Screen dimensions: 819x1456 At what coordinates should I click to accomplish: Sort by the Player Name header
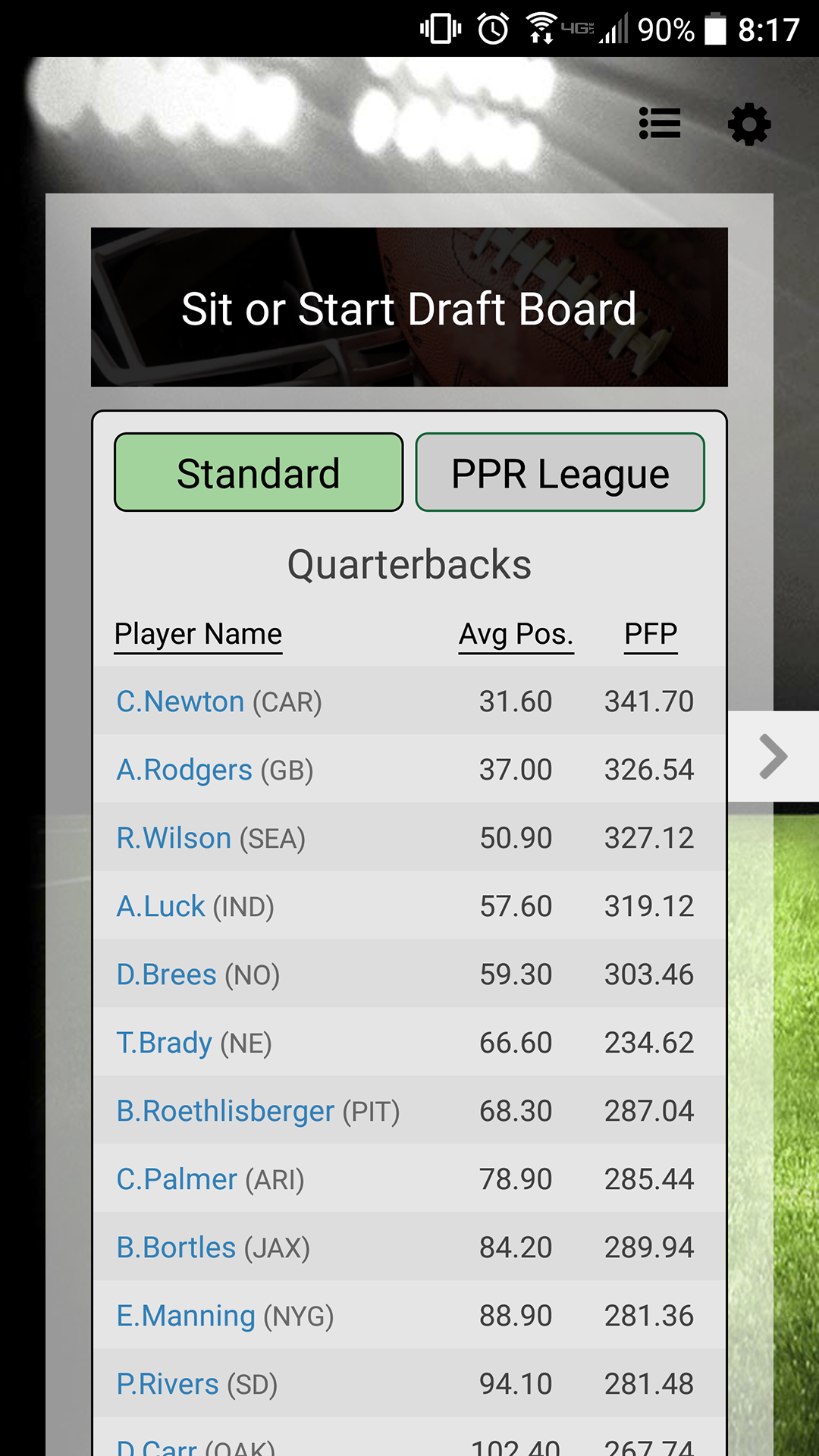click(198, 634)
